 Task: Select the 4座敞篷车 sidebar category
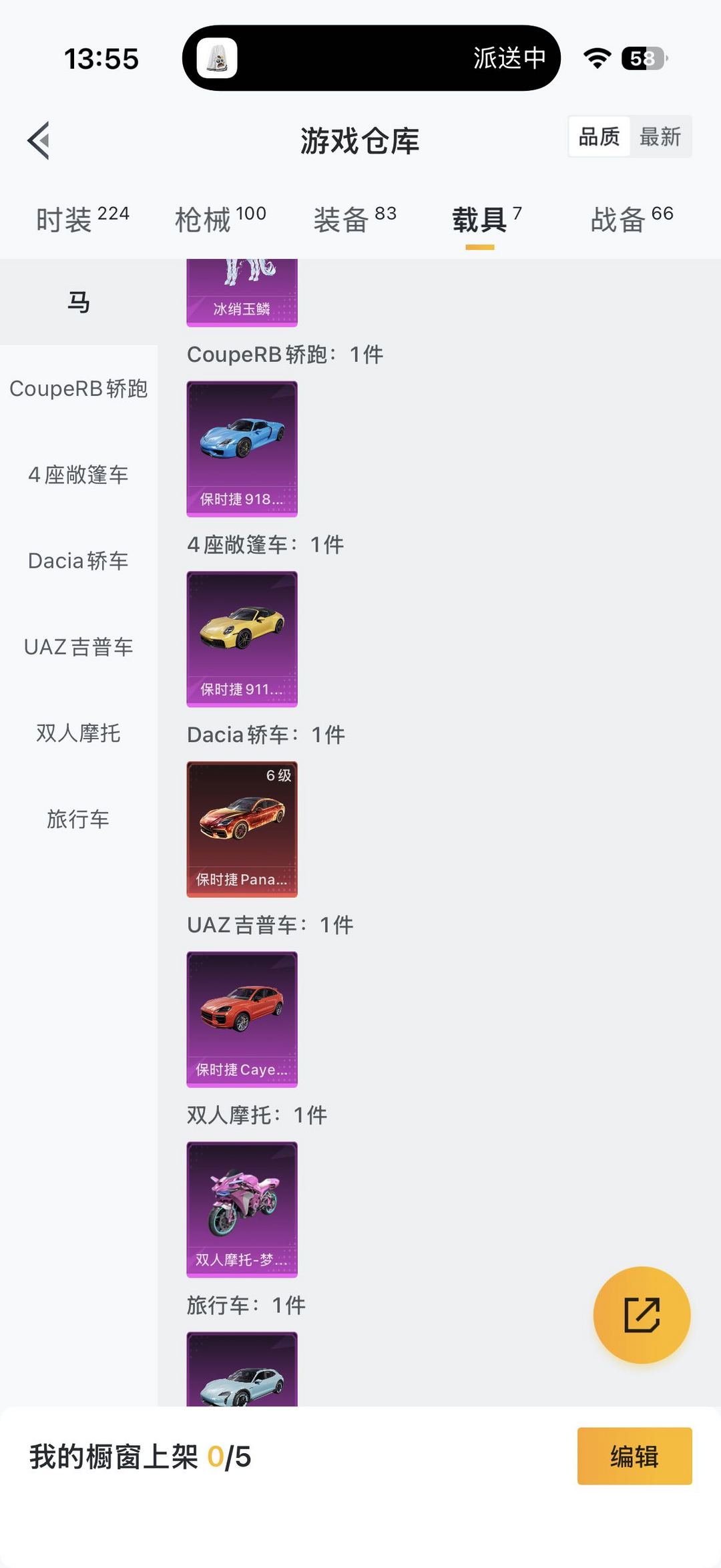coord(79,475)
